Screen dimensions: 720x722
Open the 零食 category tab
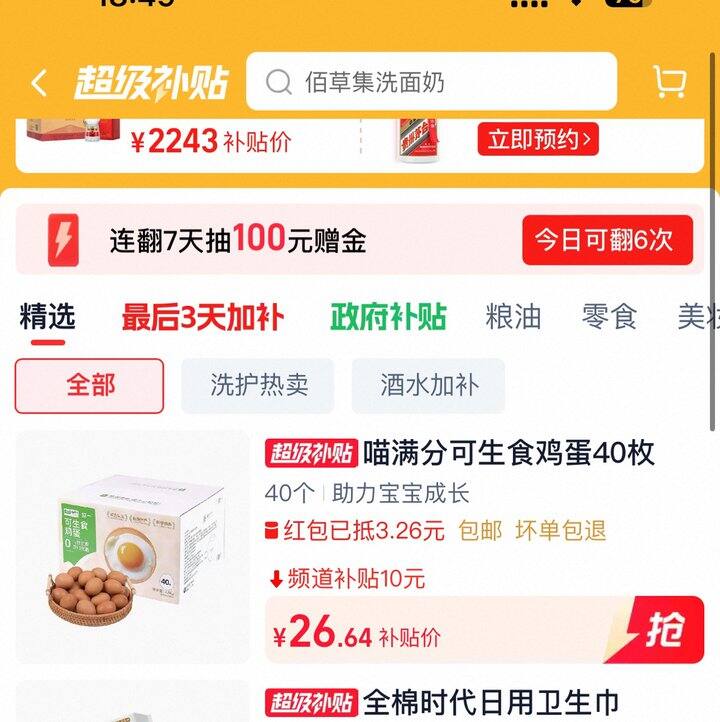607,316
